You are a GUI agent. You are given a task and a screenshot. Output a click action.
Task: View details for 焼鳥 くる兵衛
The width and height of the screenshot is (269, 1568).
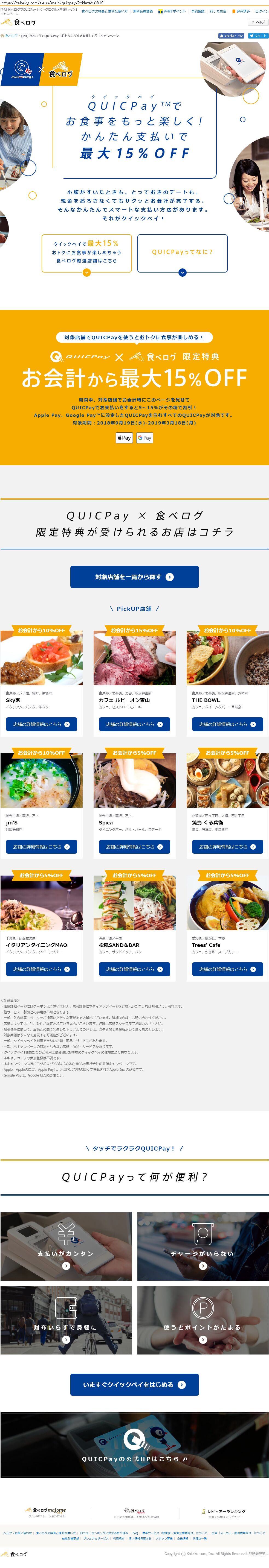(227, 847)
